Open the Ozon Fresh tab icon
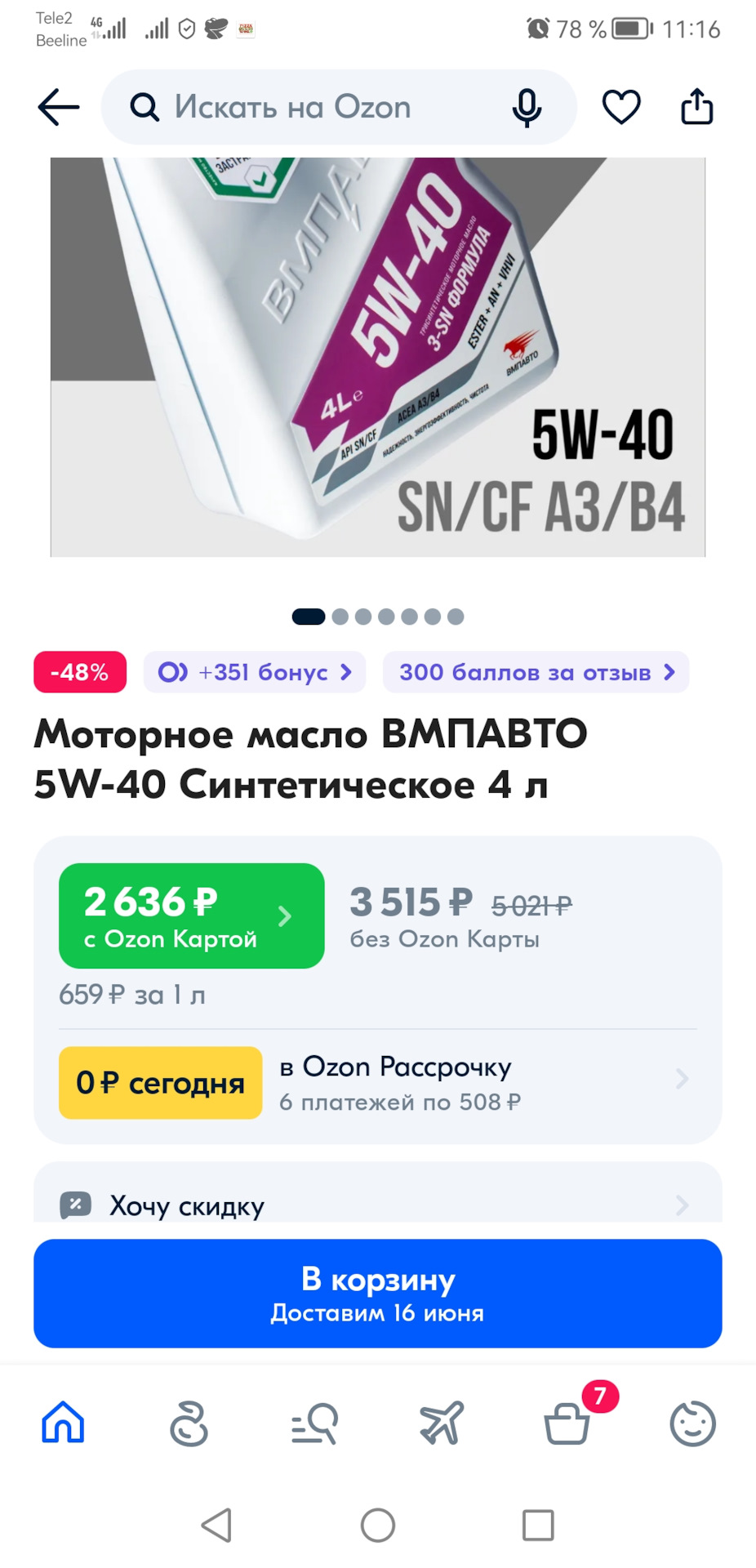Image resolution: width=756 pixels, height=1568 pixels. pos(189,1423)
